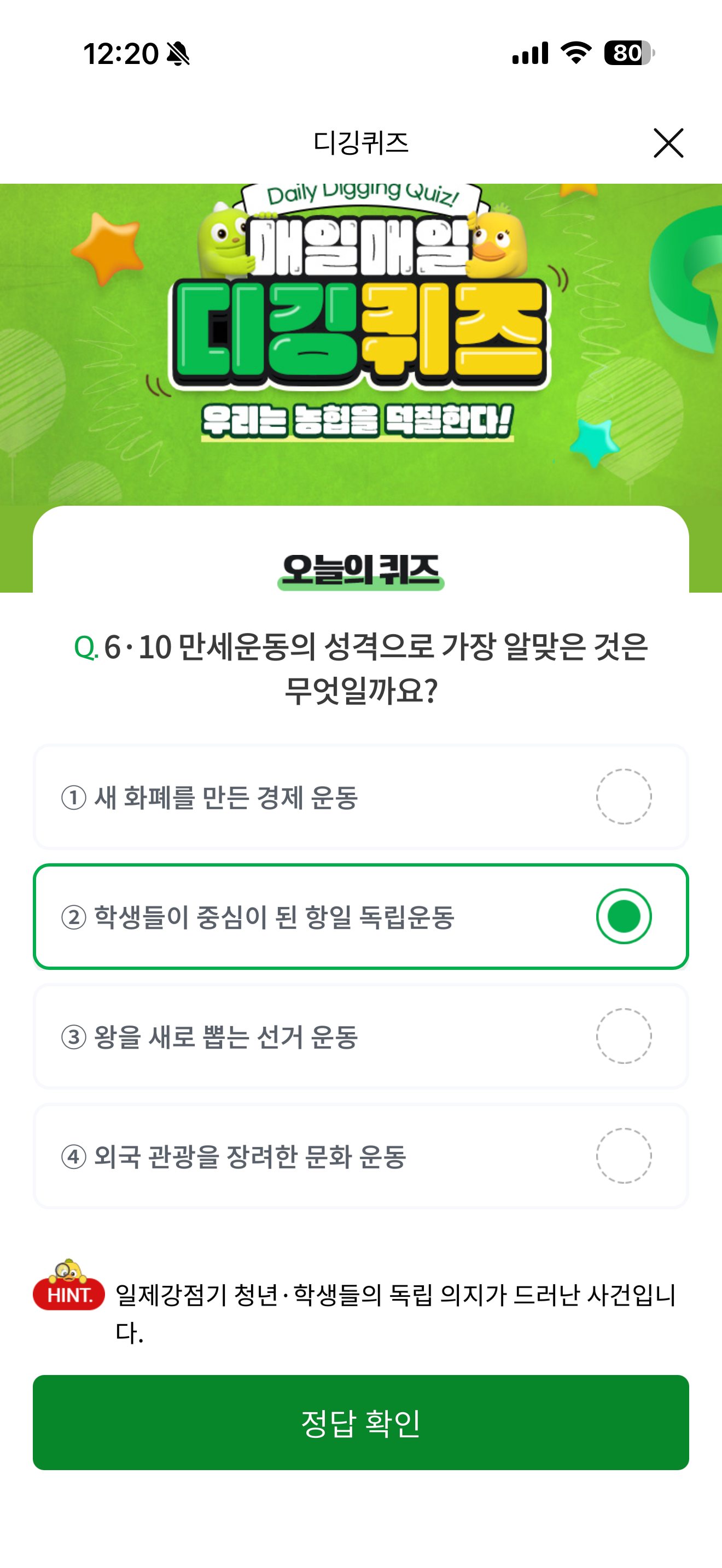Select answer ① 새 화폐를 만든 경제 운동

coord(361,797)
